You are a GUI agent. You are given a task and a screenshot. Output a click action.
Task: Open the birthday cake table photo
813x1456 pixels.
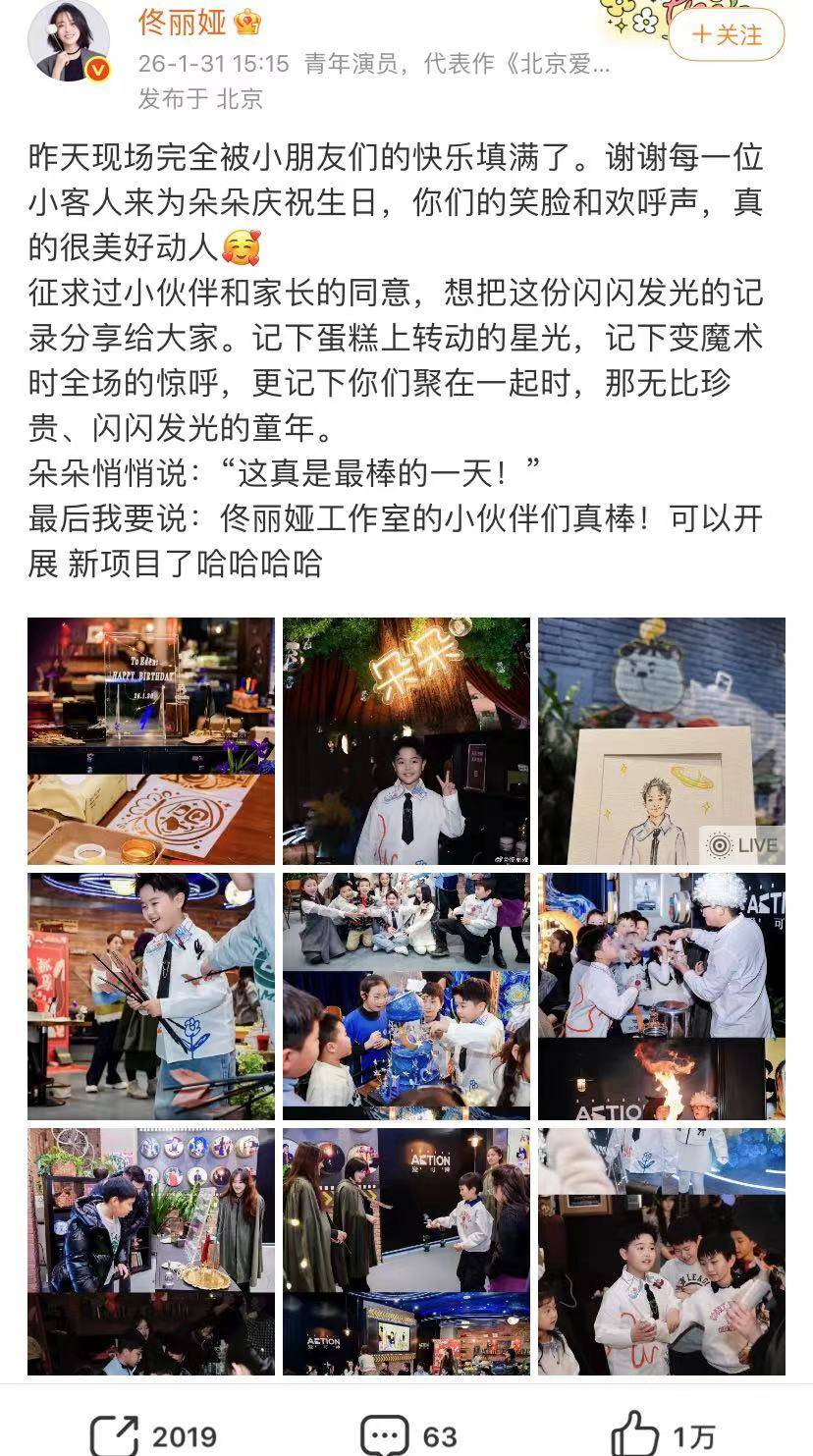pyautogui.click(x=151, y=741)
